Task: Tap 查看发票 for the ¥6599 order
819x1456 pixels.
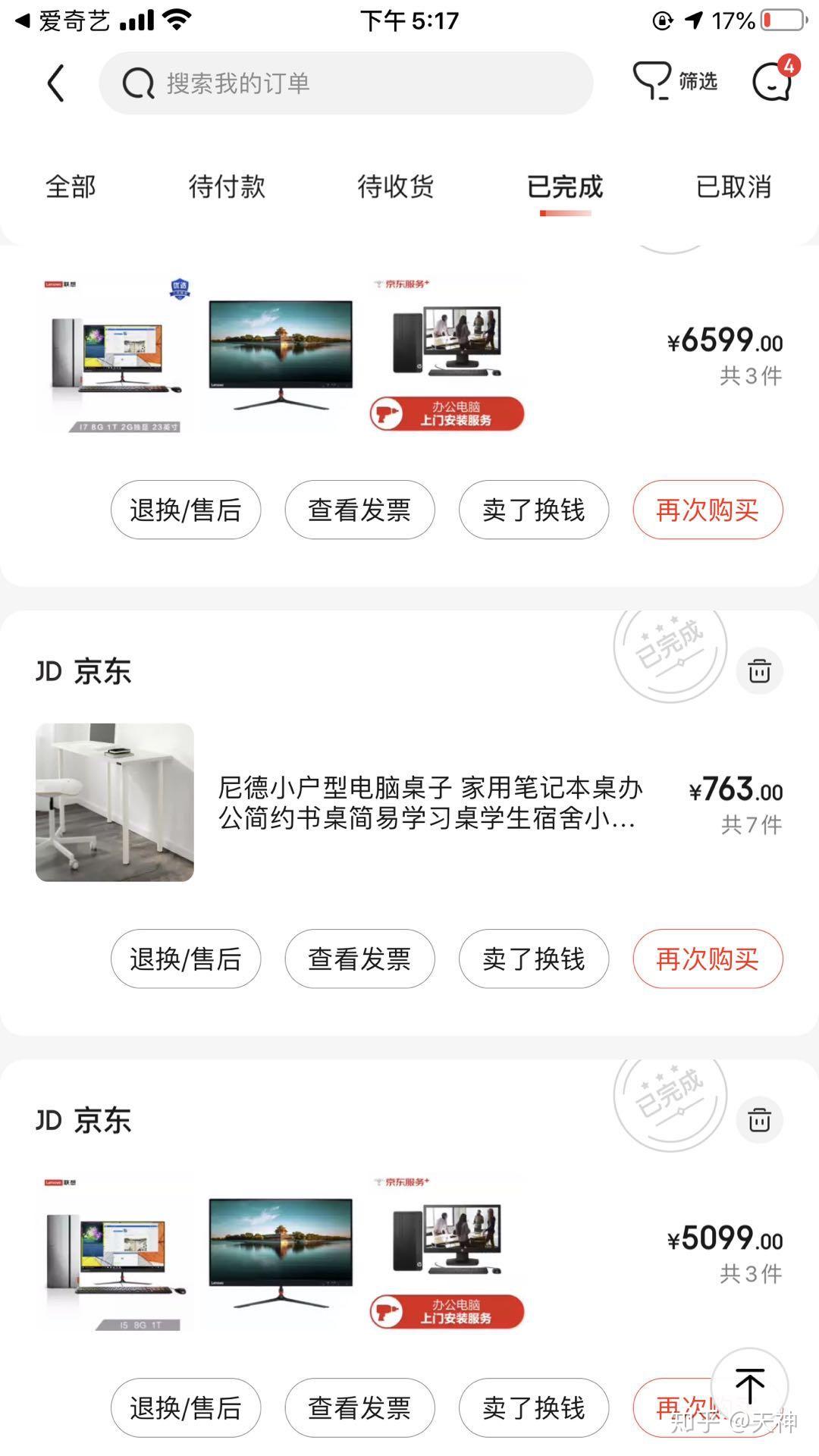Action: coord(359,510)
